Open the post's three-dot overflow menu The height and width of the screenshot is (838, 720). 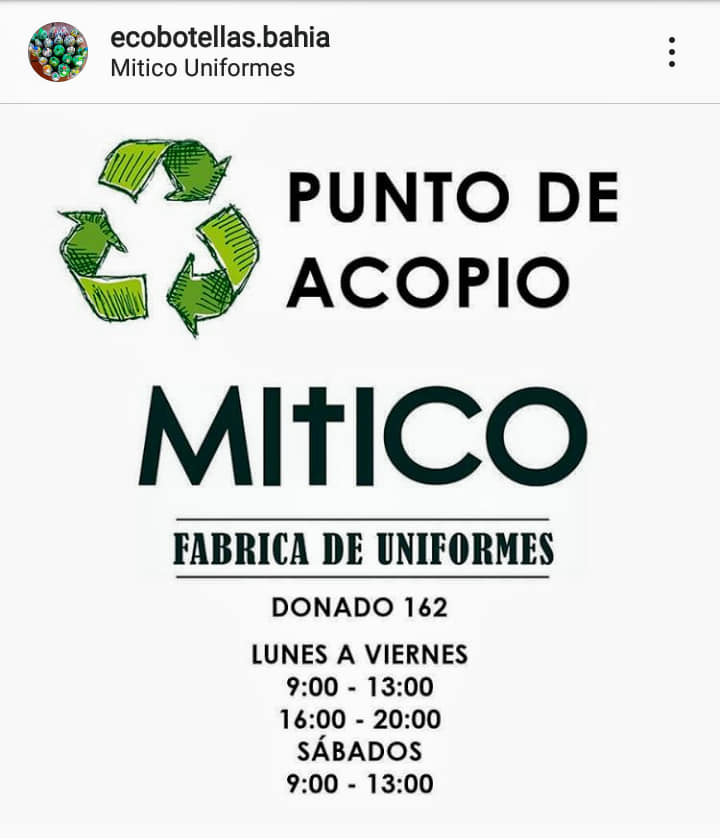[672, 52]
